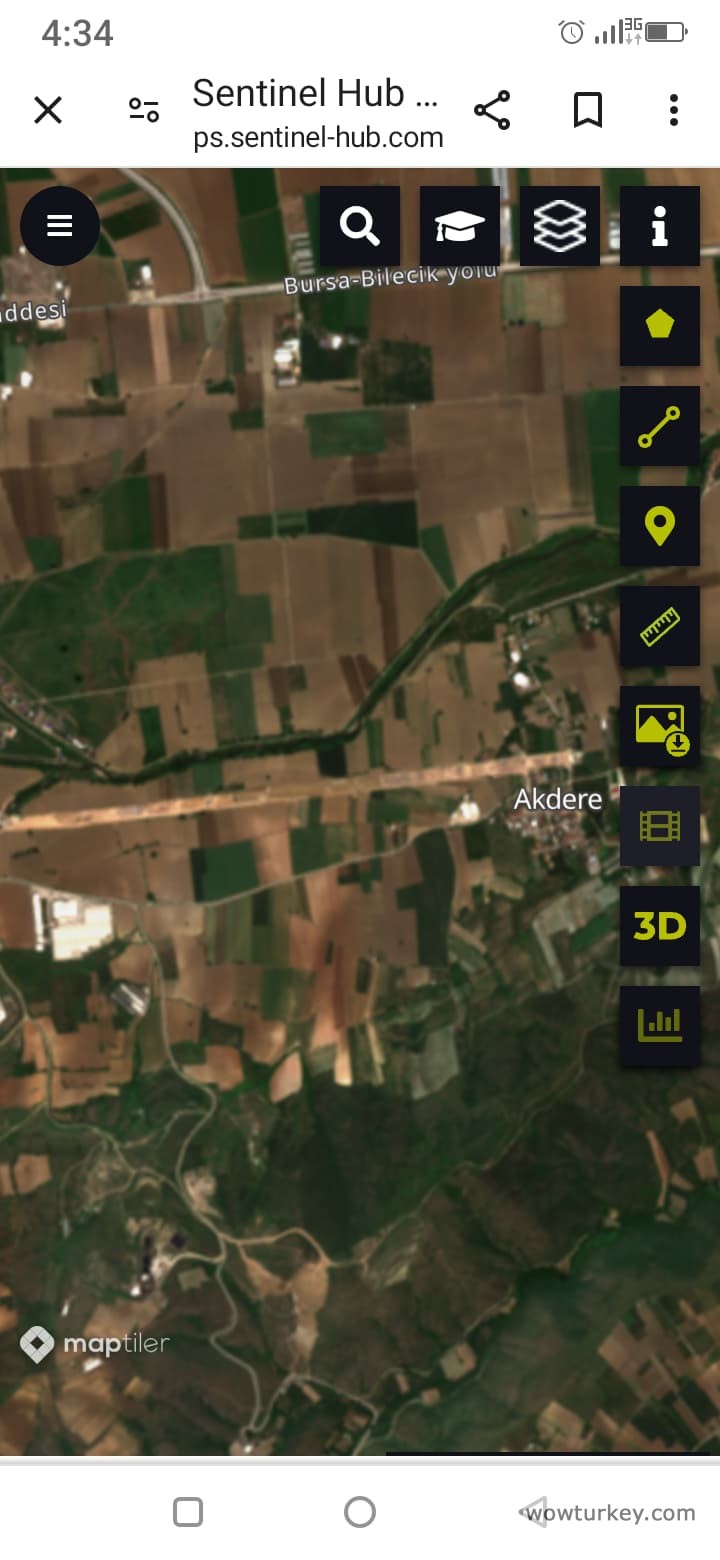Open the browser overflow menu

pos(673,110)
